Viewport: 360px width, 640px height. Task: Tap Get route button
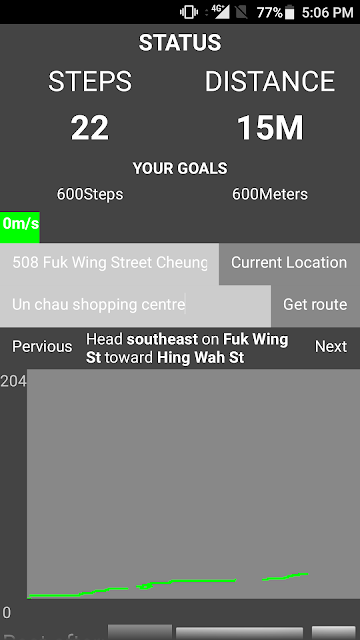tap(316, 305)
